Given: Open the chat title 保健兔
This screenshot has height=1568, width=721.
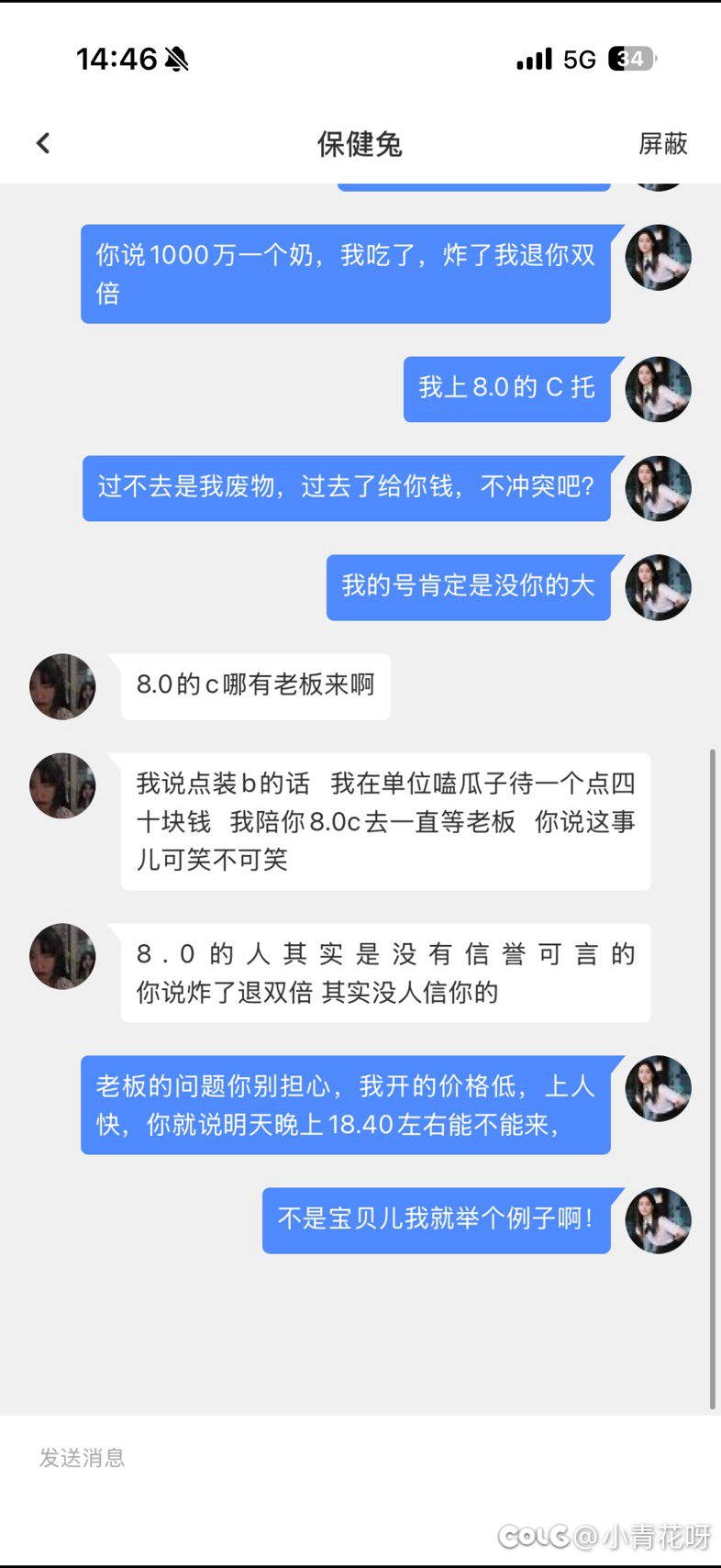Looking at the screenshot, I should click(360, 143).
